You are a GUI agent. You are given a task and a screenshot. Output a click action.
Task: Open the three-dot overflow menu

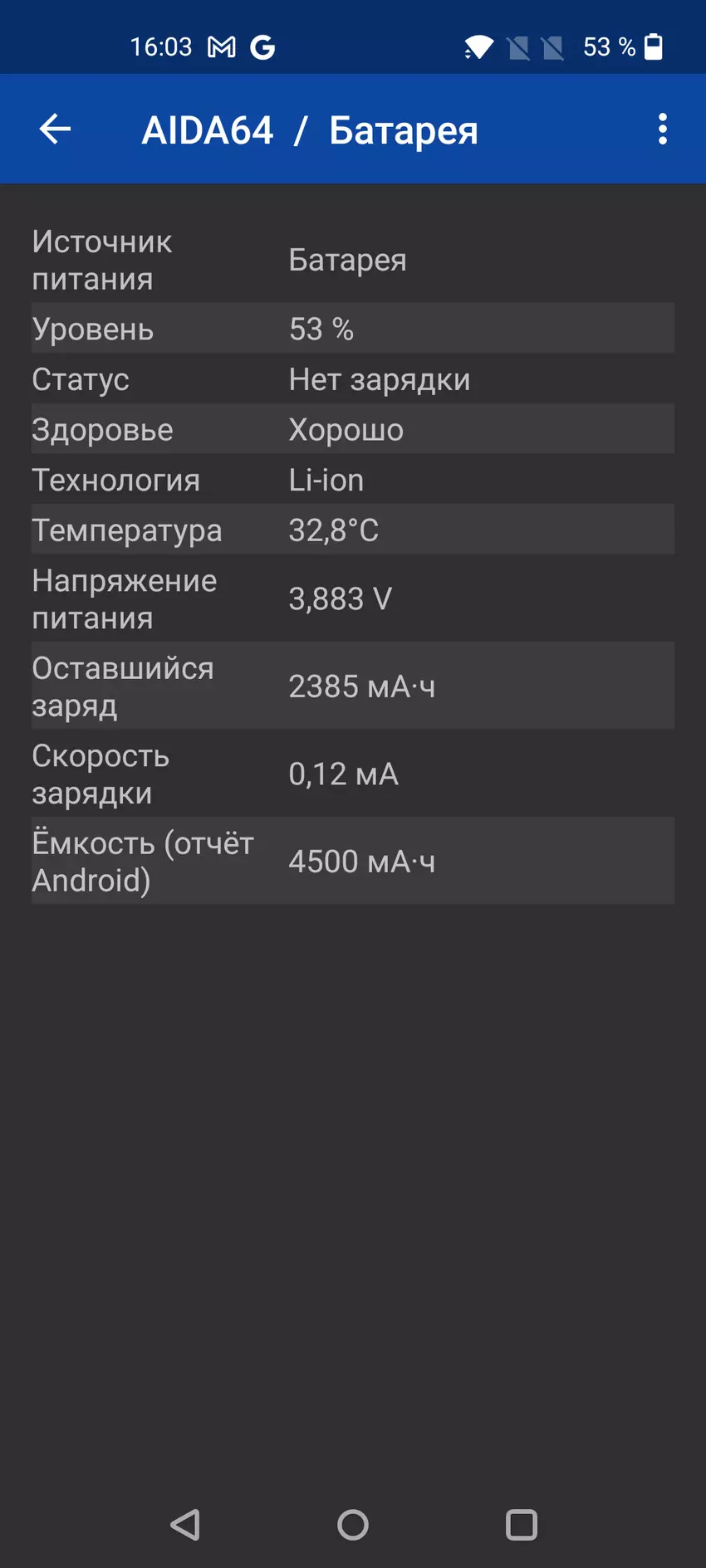(x=662, y=129)
